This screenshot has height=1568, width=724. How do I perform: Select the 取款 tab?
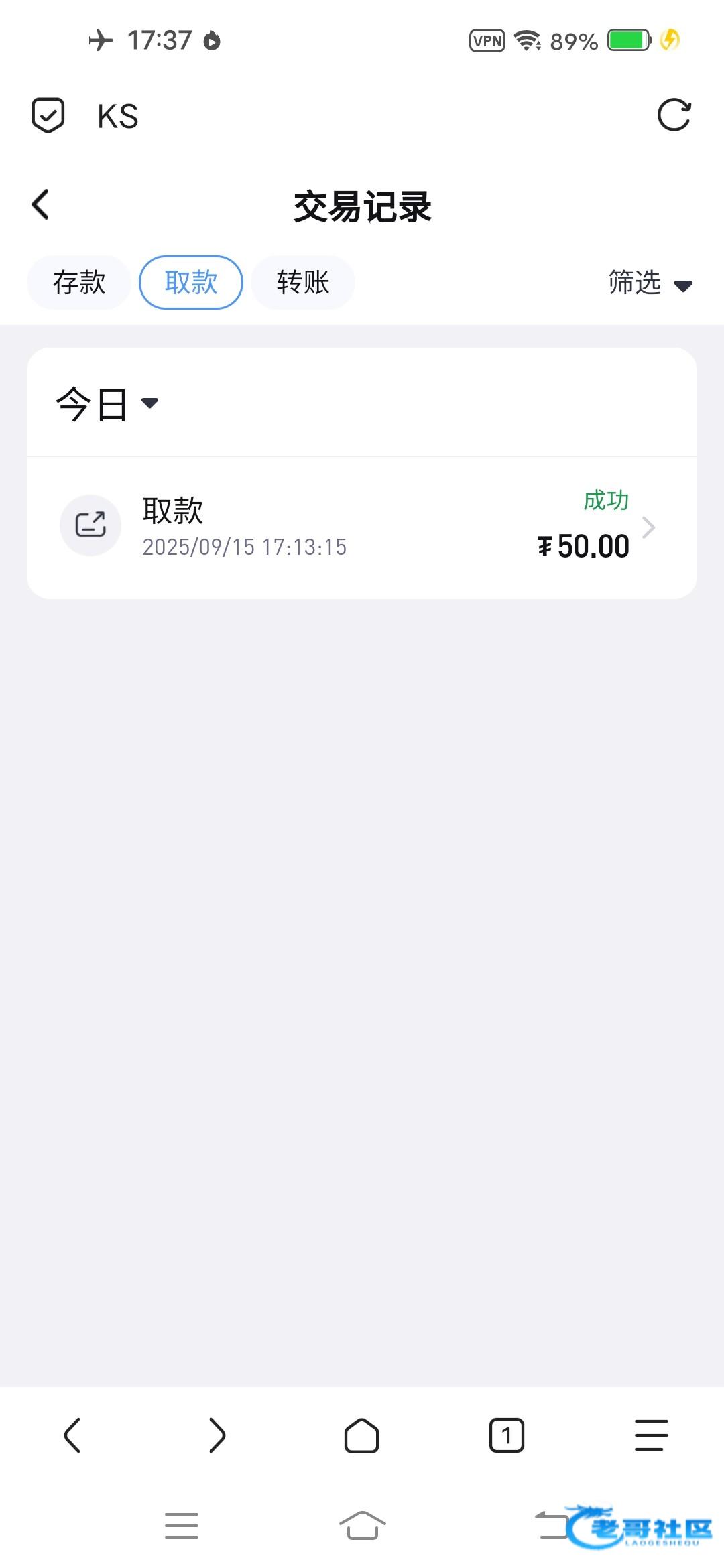click(x=191, y=282)
